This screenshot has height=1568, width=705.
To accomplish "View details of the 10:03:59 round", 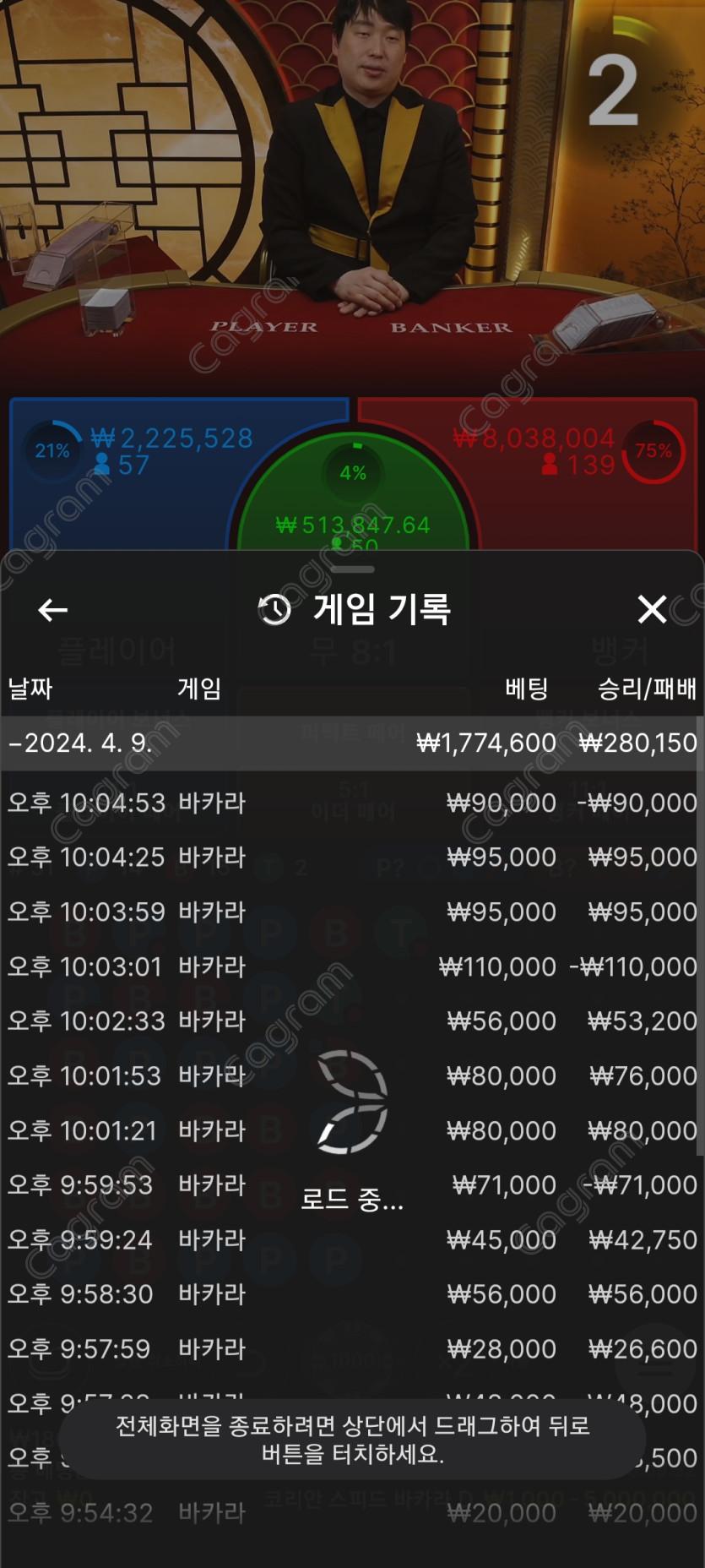I will (x=351, y=912).
